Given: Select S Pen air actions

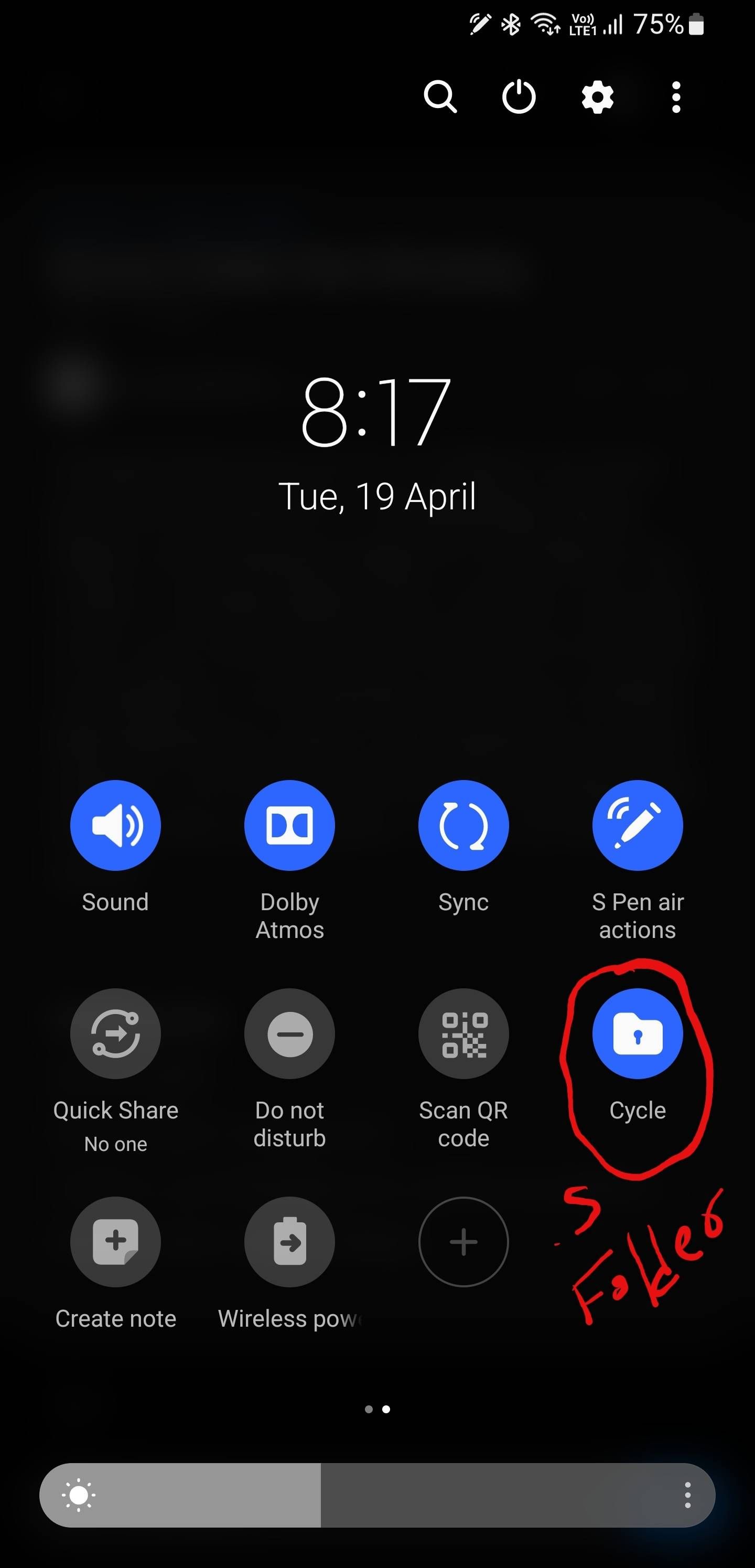Looking at the screenshot, I should (x=637, y=824).
